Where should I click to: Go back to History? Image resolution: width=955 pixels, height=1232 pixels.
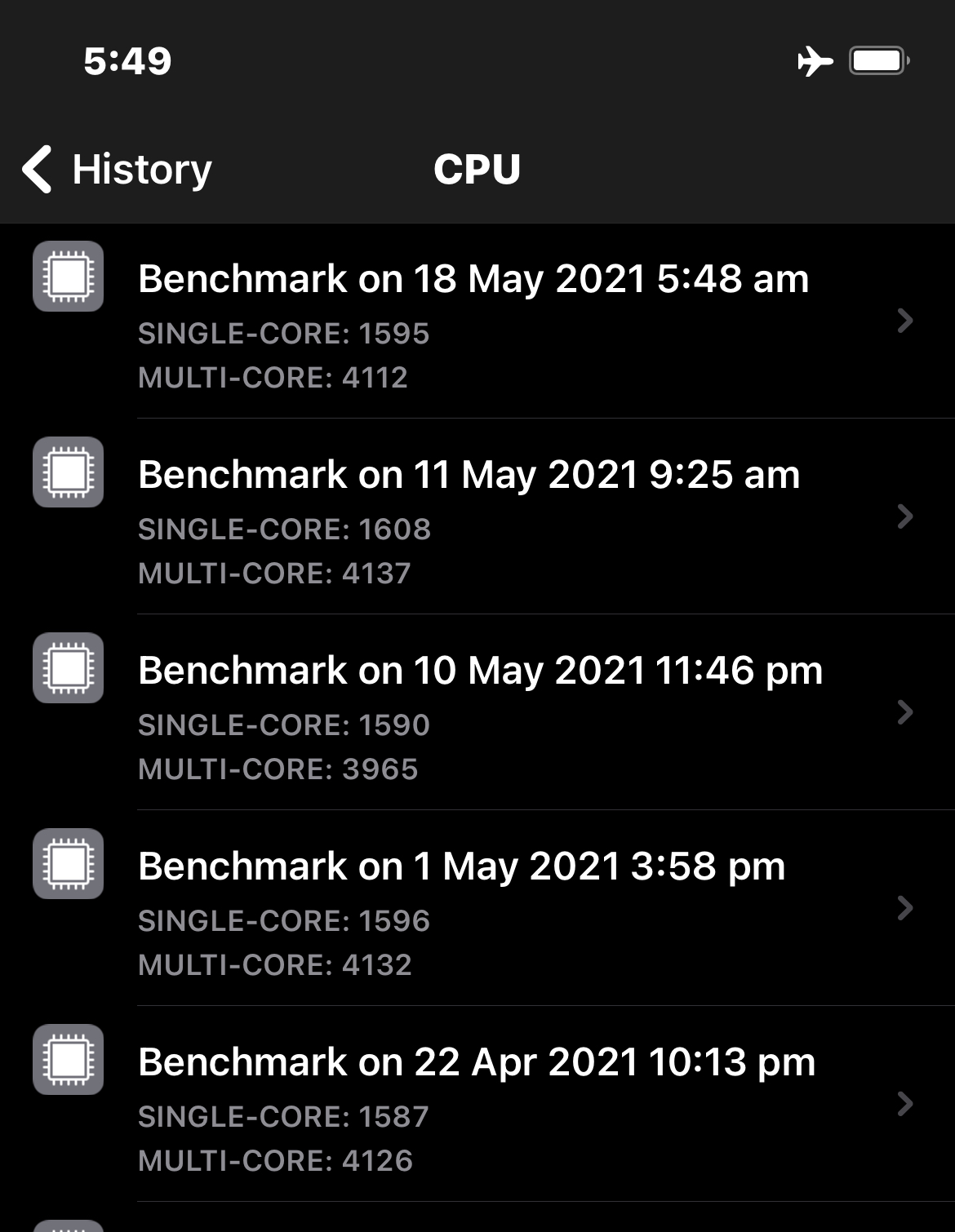pyautogui.click(x=117, y=170)
